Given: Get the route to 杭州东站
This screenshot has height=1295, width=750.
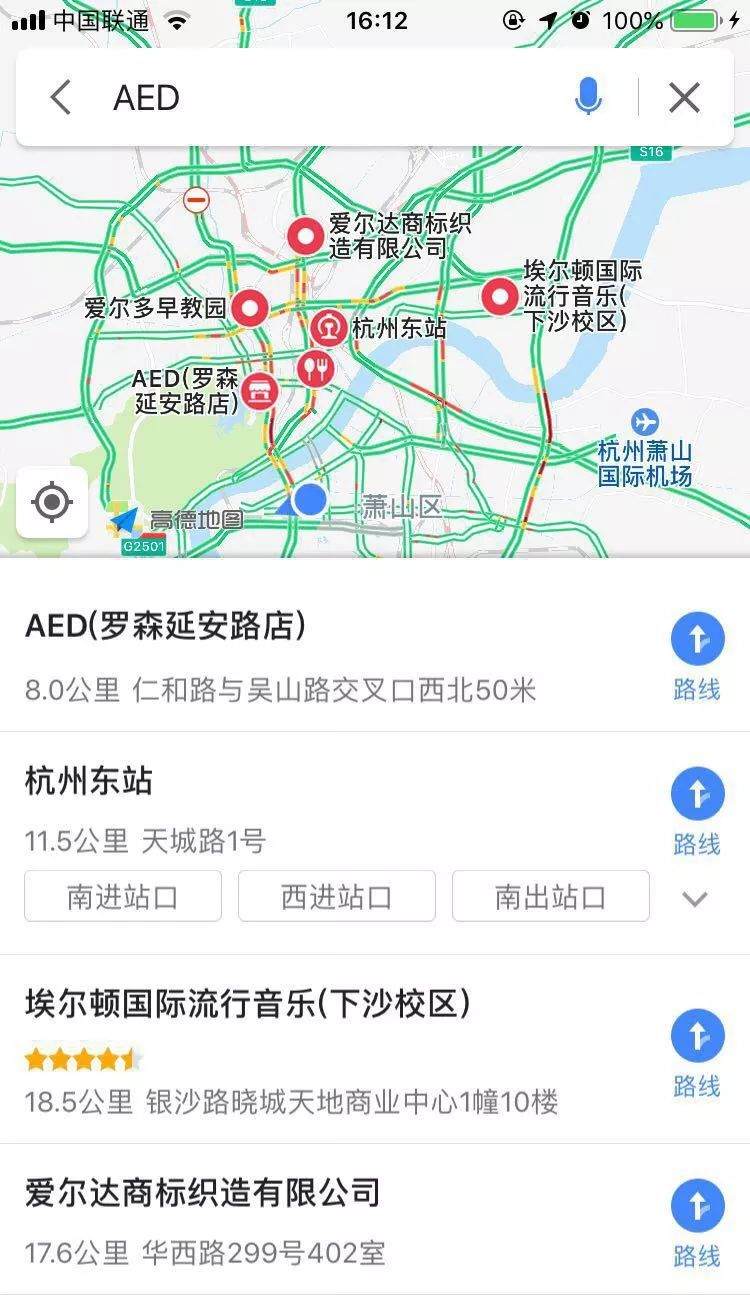Looking at the screenshot, I should click(x=697, y=810).
